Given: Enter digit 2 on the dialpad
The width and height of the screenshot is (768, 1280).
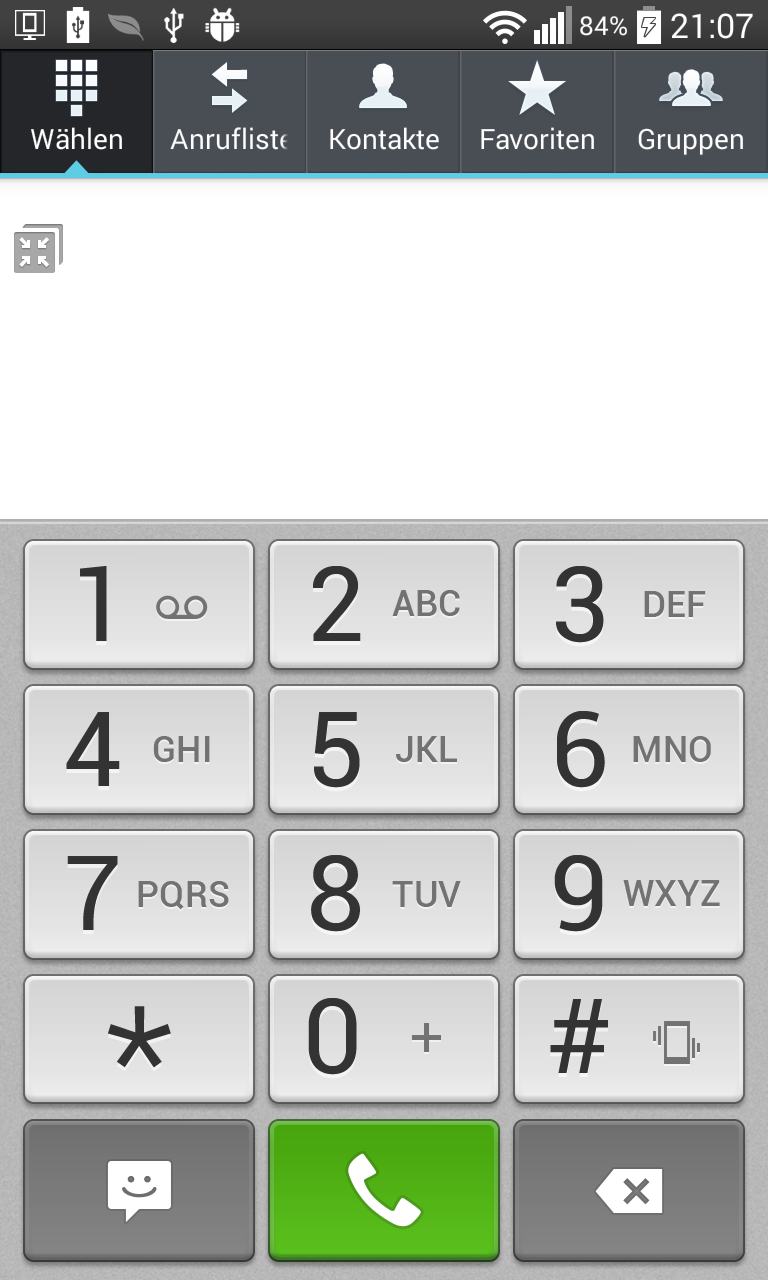Looking at the screenshot, I should click(x=384, y=605).
